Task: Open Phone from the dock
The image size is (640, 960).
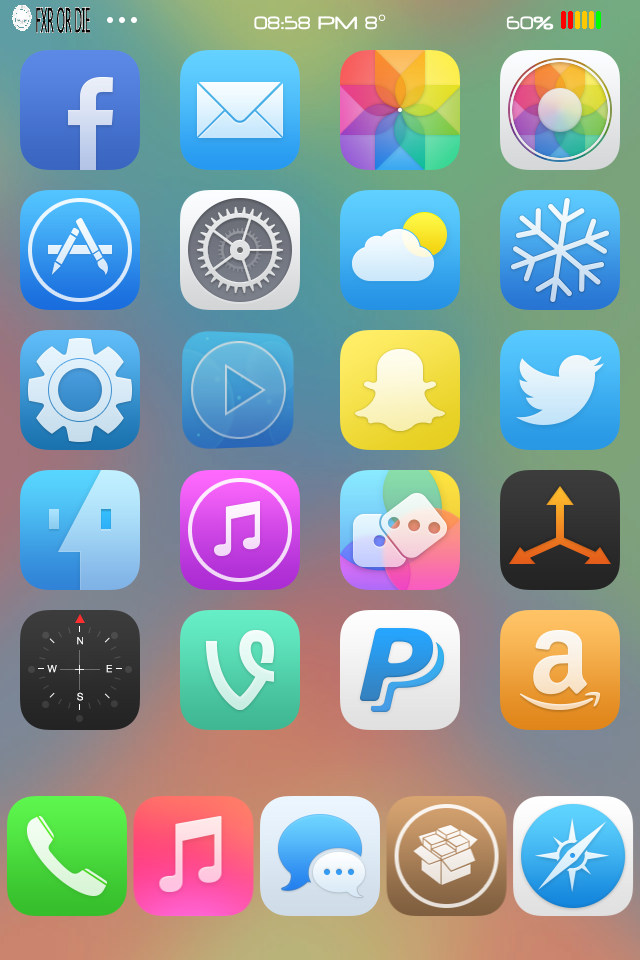Action: (x=67, y=856)
